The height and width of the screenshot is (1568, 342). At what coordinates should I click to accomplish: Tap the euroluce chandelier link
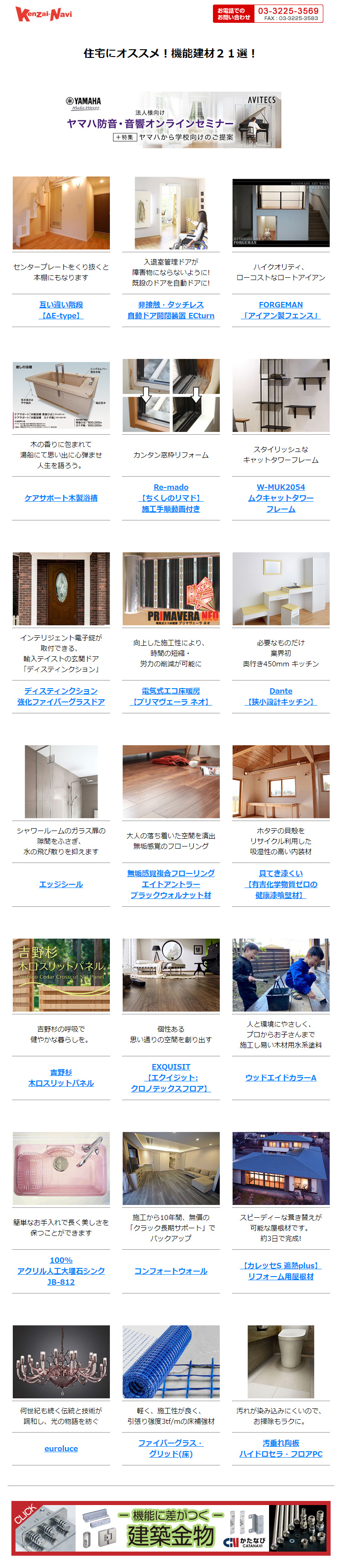click(61, 1449)
